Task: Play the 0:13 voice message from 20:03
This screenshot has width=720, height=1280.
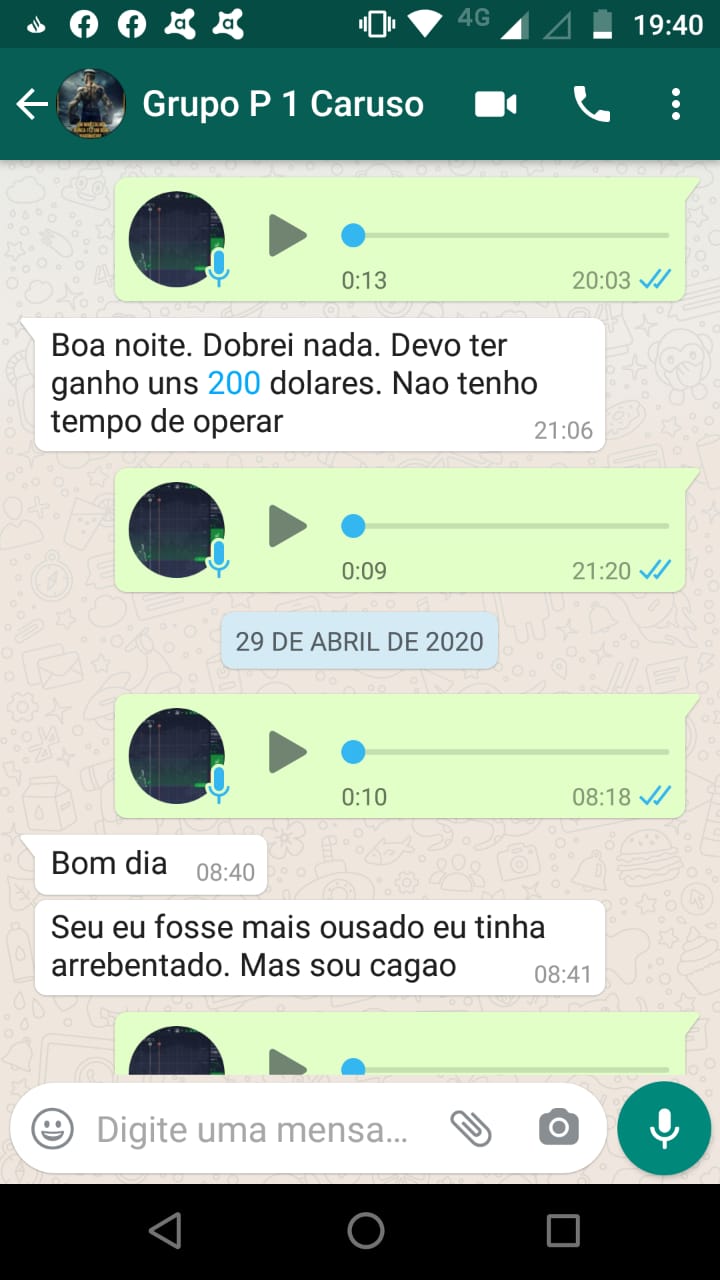Action: click(288, 236)
